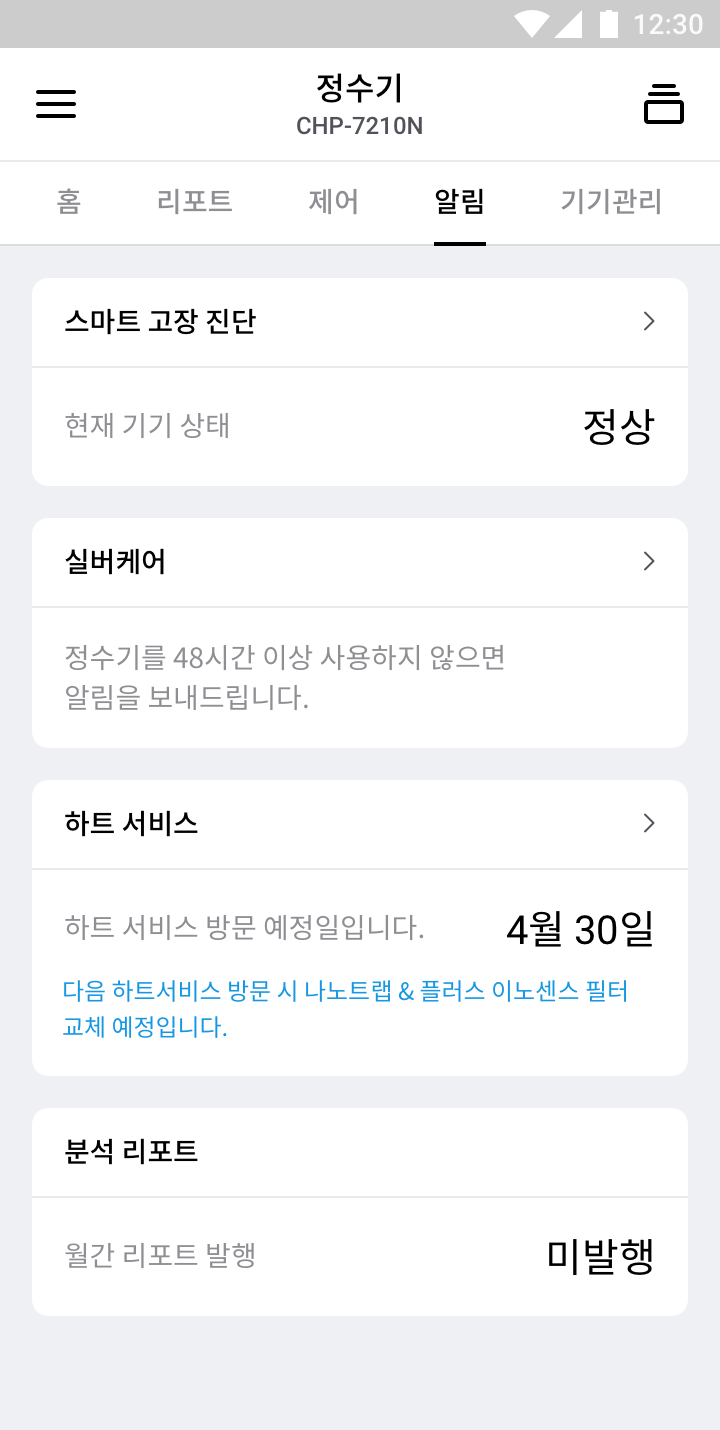Switch to the 제어 tab

(x=333, y=202)
